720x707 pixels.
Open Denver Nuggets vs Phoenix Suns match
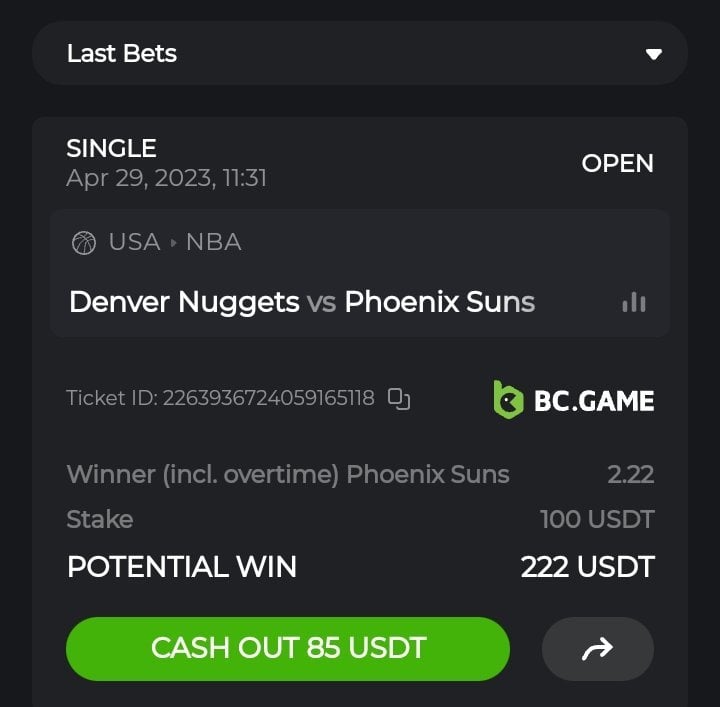[x=301, y=302]
